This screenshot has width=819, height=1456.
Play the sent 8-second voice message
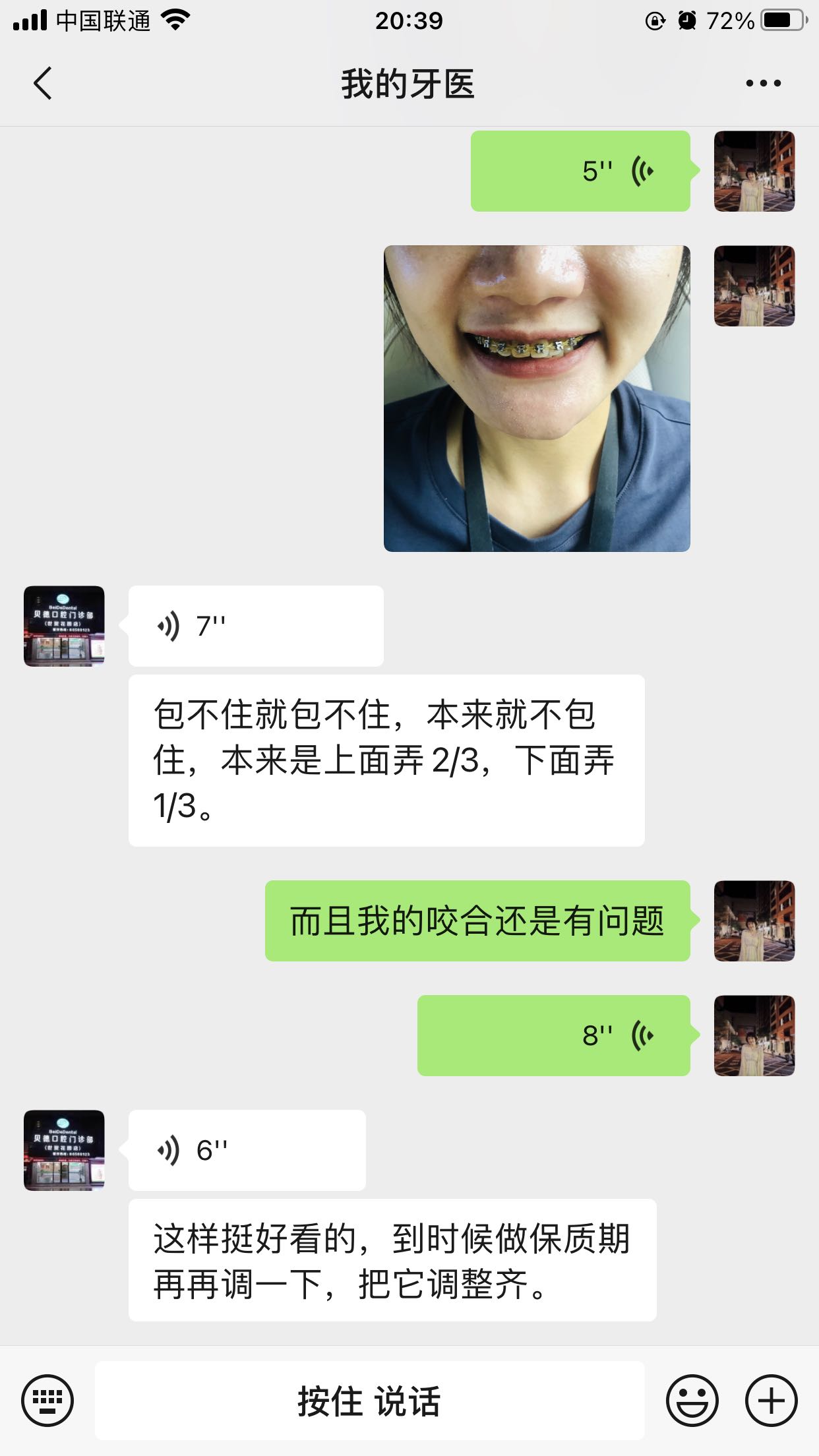pos(554,1035)
